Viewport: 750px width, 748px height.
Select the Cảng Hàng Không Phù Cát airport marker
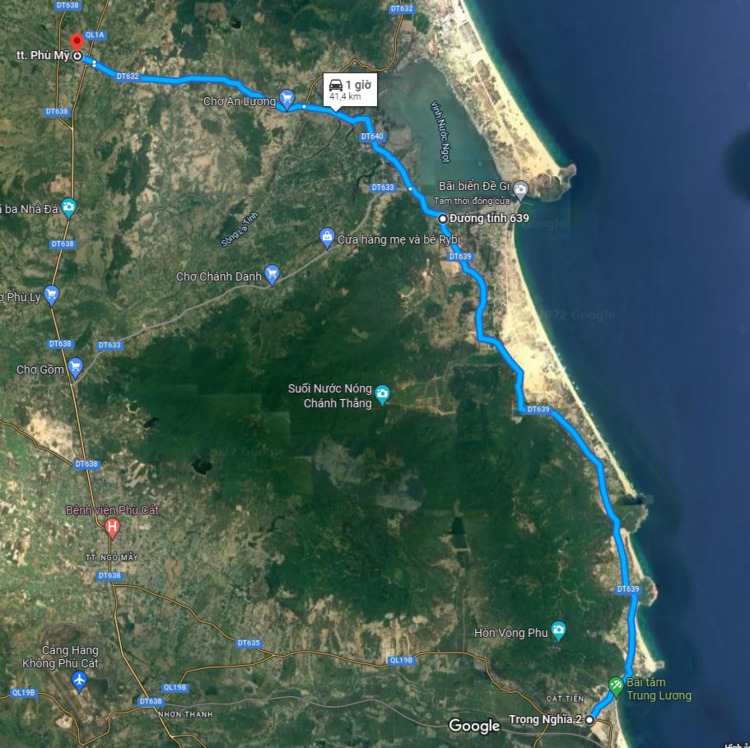pyautogui.click(x=80, y=681)
